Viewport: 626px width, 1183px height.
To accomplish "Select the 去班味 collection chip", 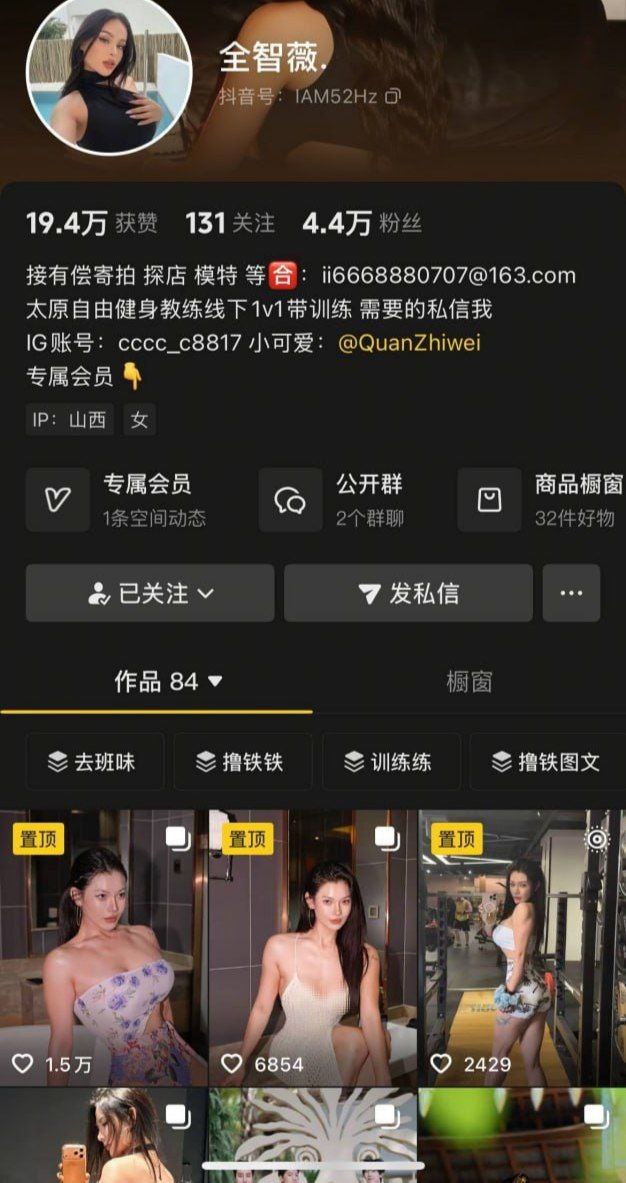I will coord(91,762).
